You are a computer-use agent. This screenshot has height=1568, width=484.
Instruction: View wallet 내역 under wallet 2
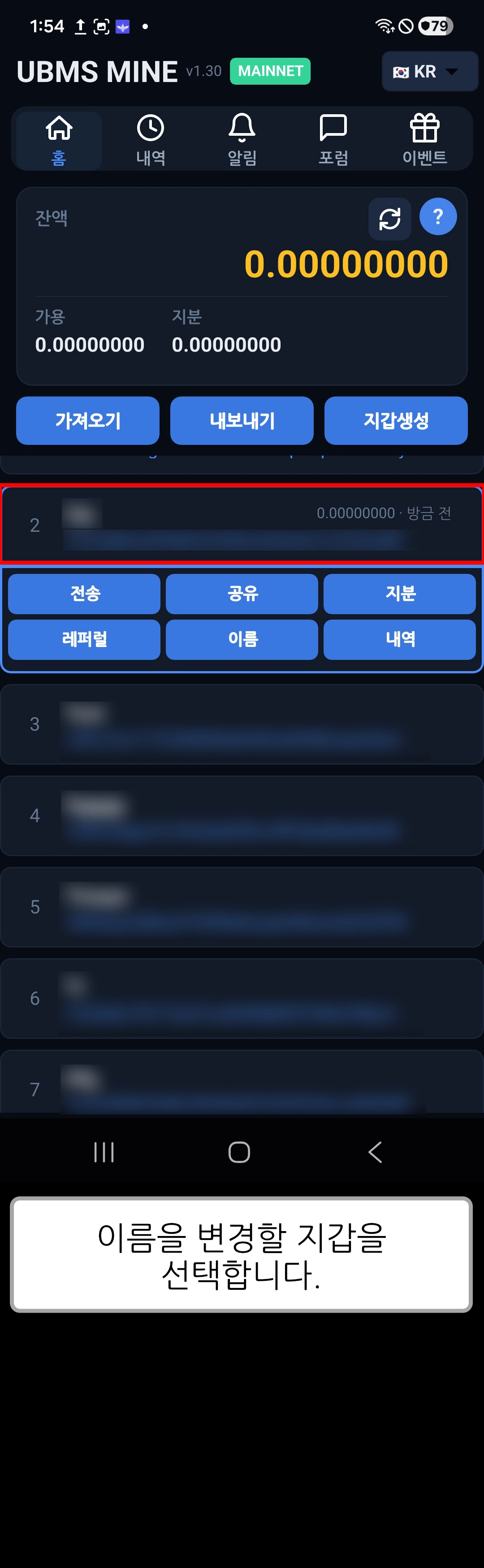click(x=399, y=639)
